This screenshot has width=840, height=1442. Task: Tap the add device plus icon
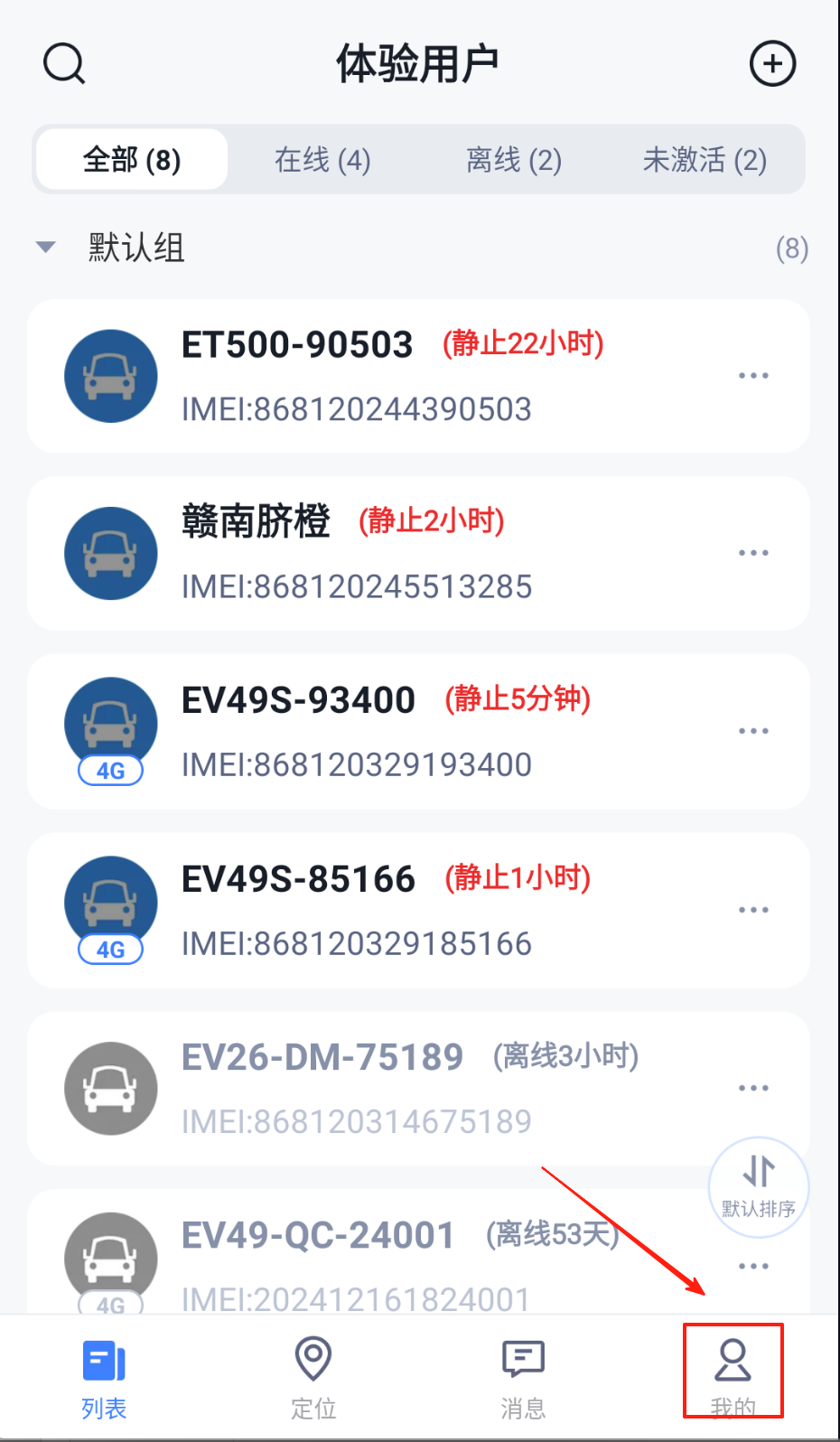tap(772, 63)
